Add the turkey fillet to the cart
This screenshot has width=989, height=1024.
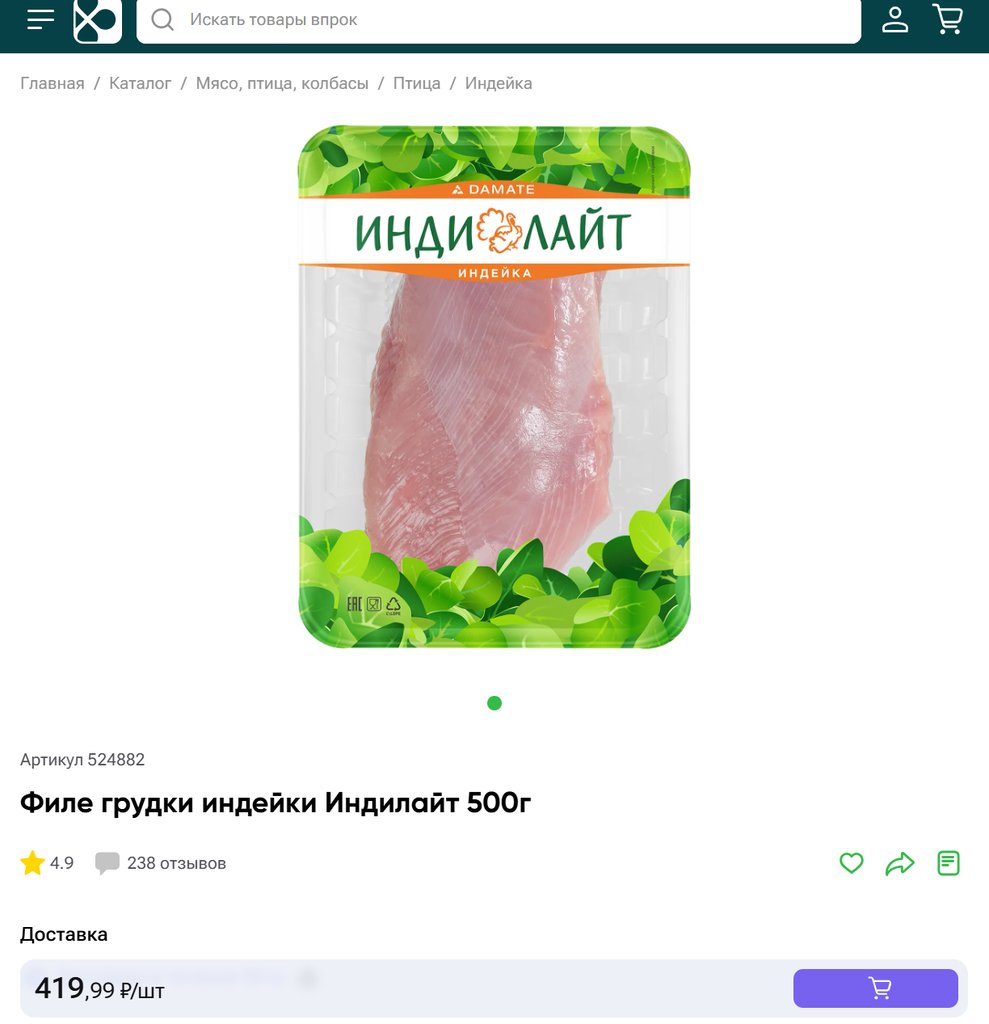point(875,988)
